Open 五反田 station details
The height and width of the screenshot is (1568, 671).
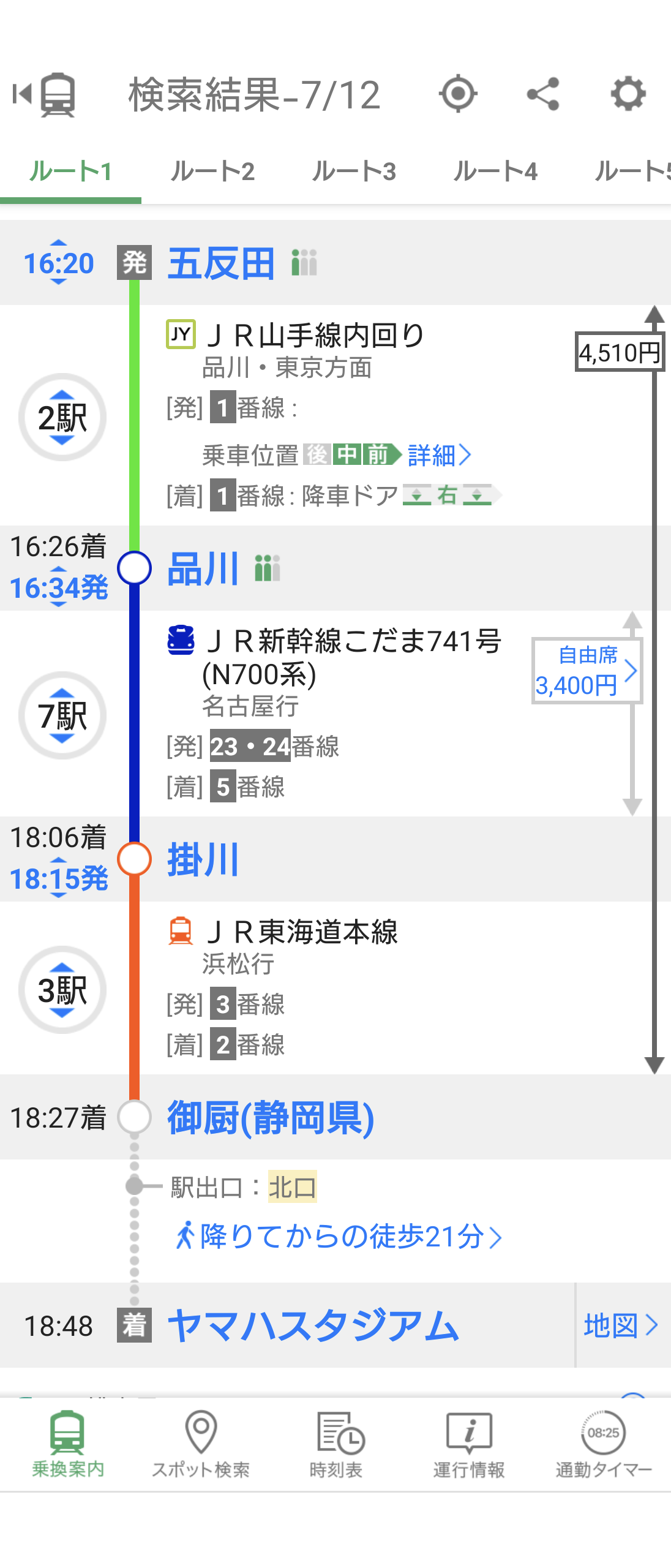coord(220,263)
